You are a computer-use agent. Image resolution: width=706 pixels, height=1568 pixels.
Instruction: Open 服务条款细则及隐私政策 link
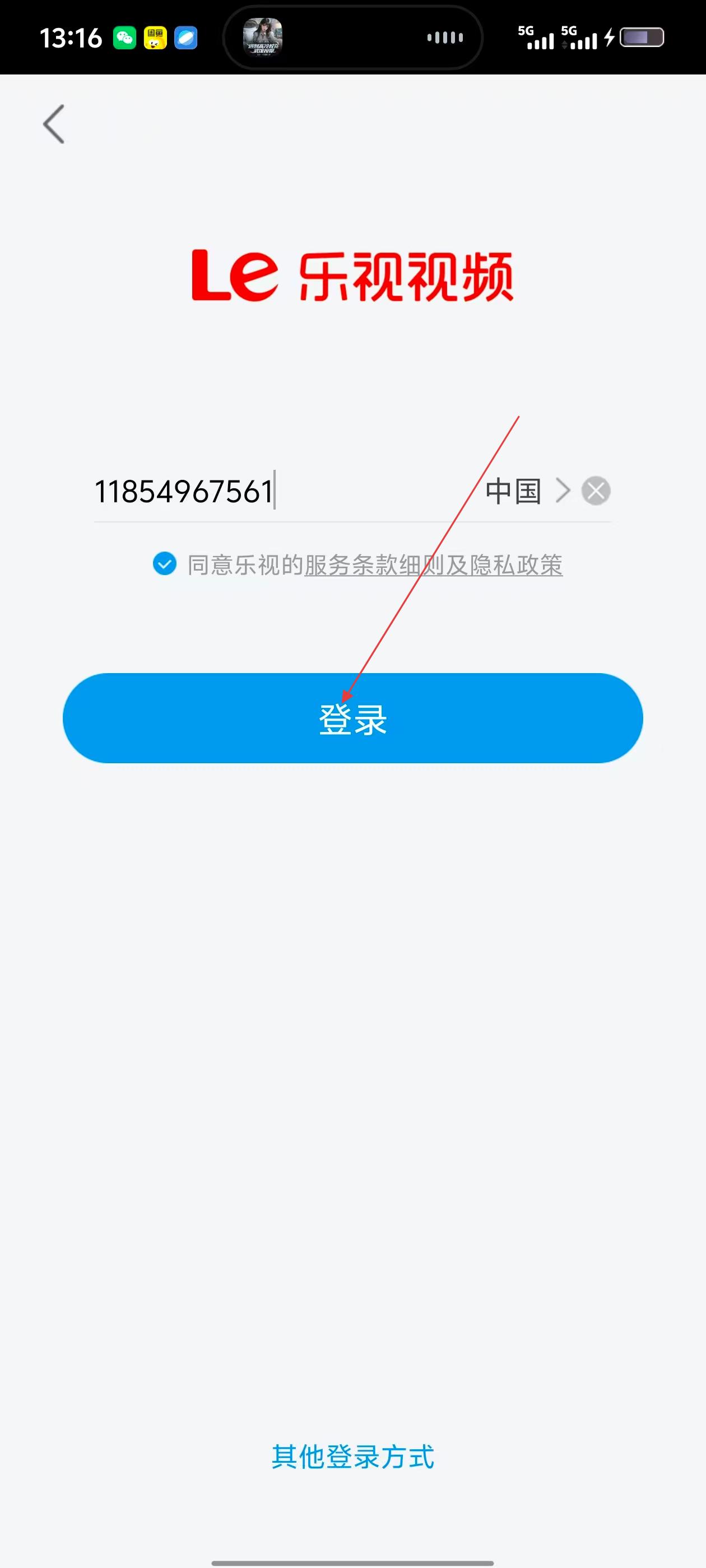(x=433, y=565)
